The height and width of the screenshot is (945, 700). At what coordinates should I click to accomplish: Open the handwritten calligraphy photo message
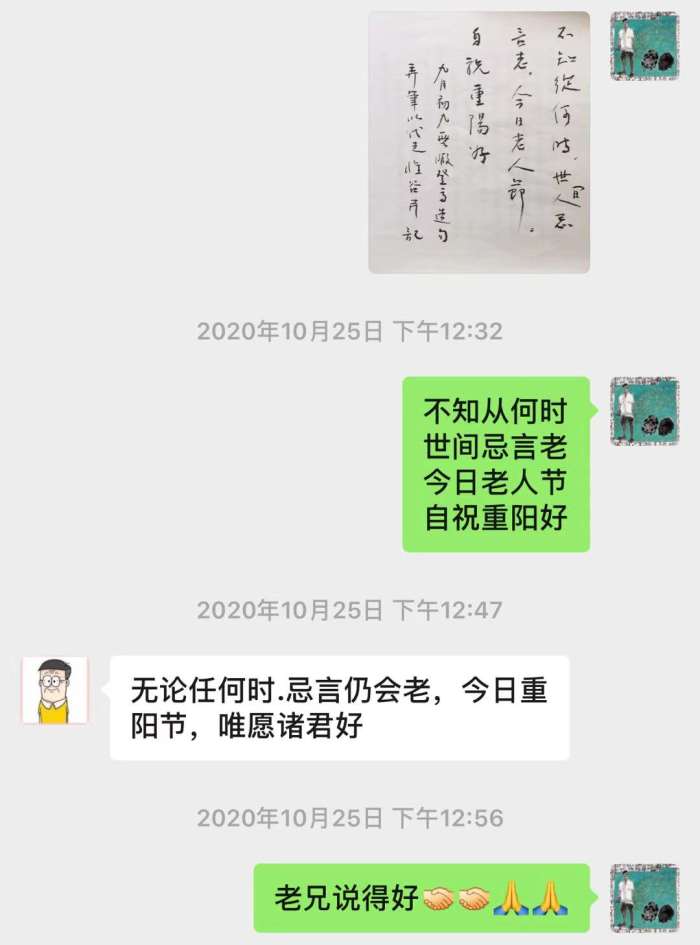click(479, 143)
